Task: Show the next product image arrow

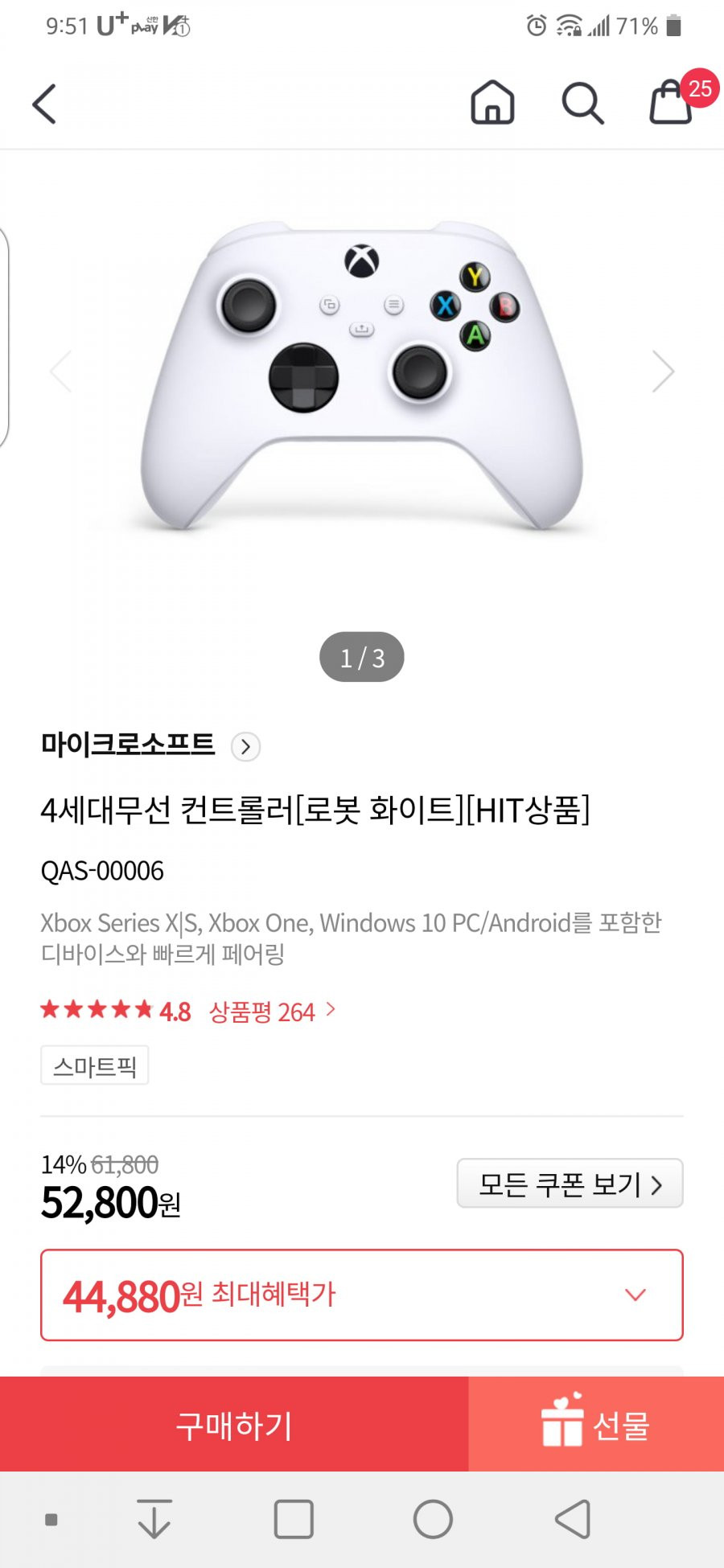Action: pyautogui.click(x=663, y=371)
